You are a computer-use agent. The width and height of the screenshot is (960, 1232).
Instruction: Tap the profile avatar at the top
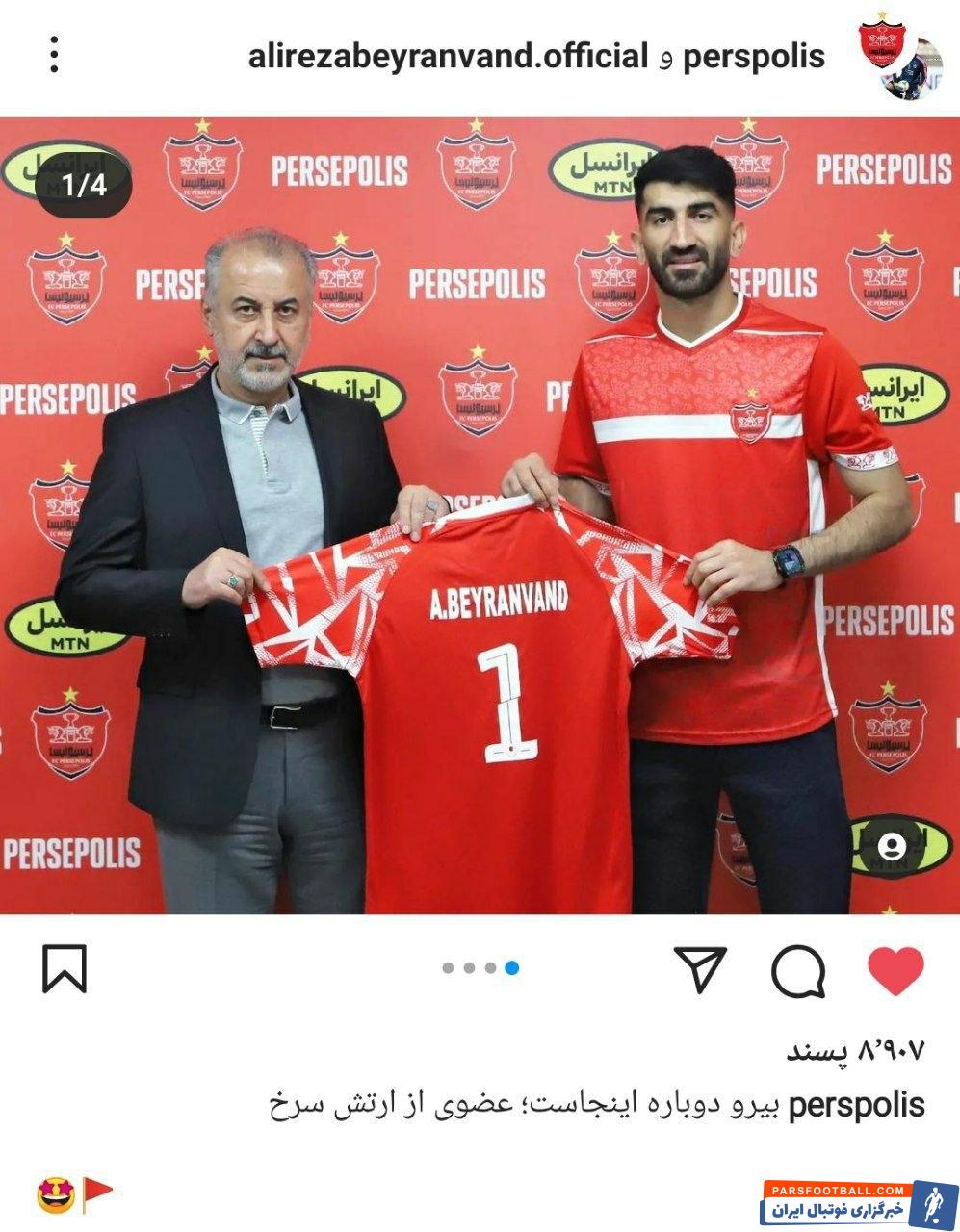point(900,57)
